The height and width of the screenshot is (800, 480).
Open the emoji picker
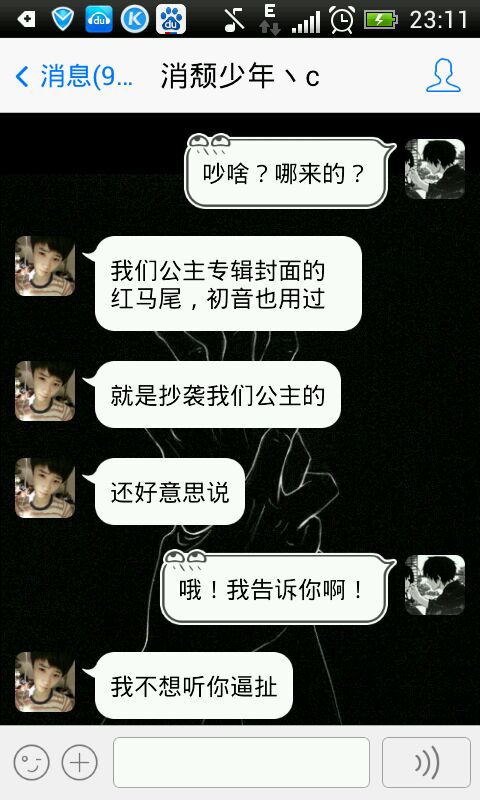[x=32, y=763]
